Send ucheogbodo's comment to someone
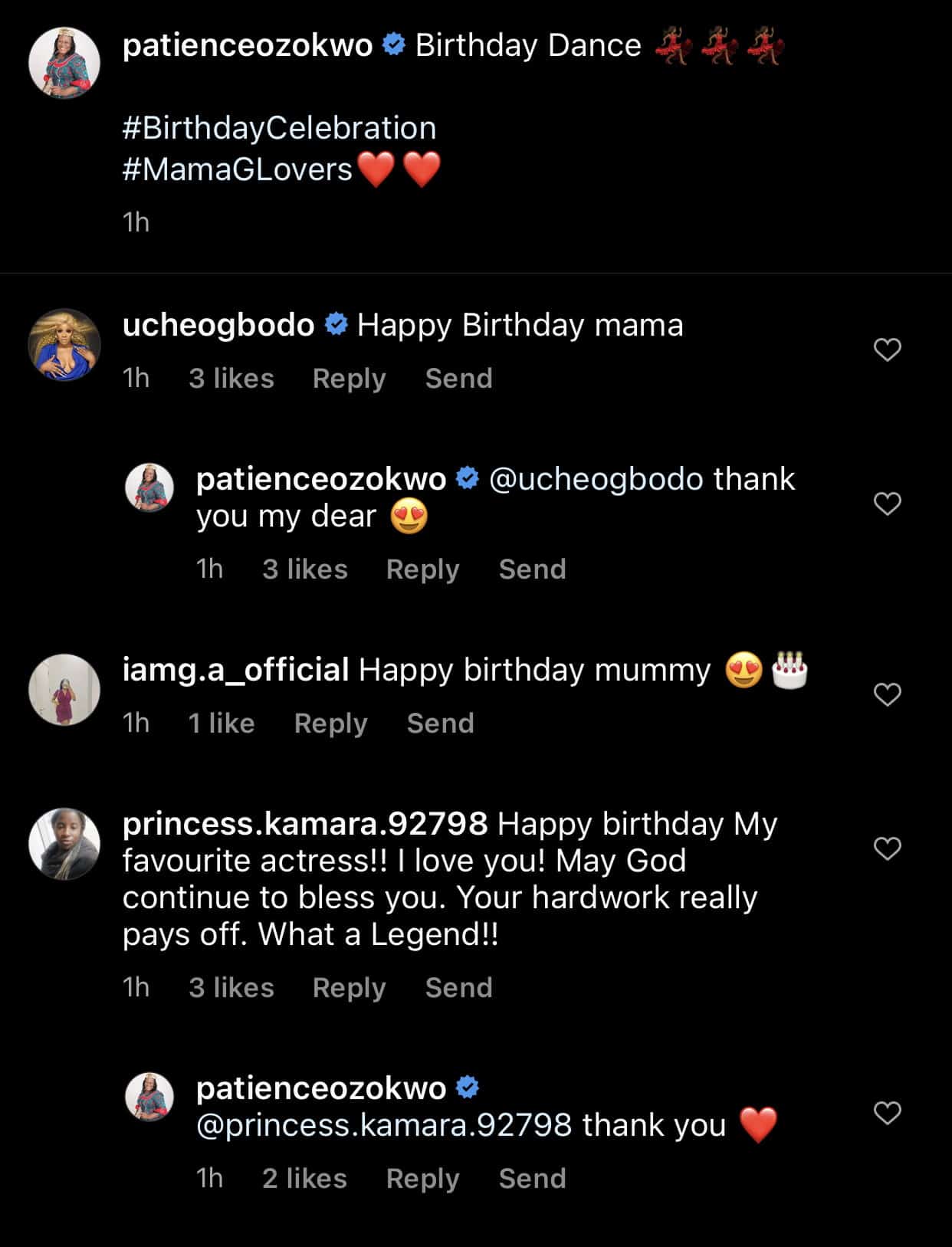The height and width of the screenshot is (1247, 952). click(458, 378)
